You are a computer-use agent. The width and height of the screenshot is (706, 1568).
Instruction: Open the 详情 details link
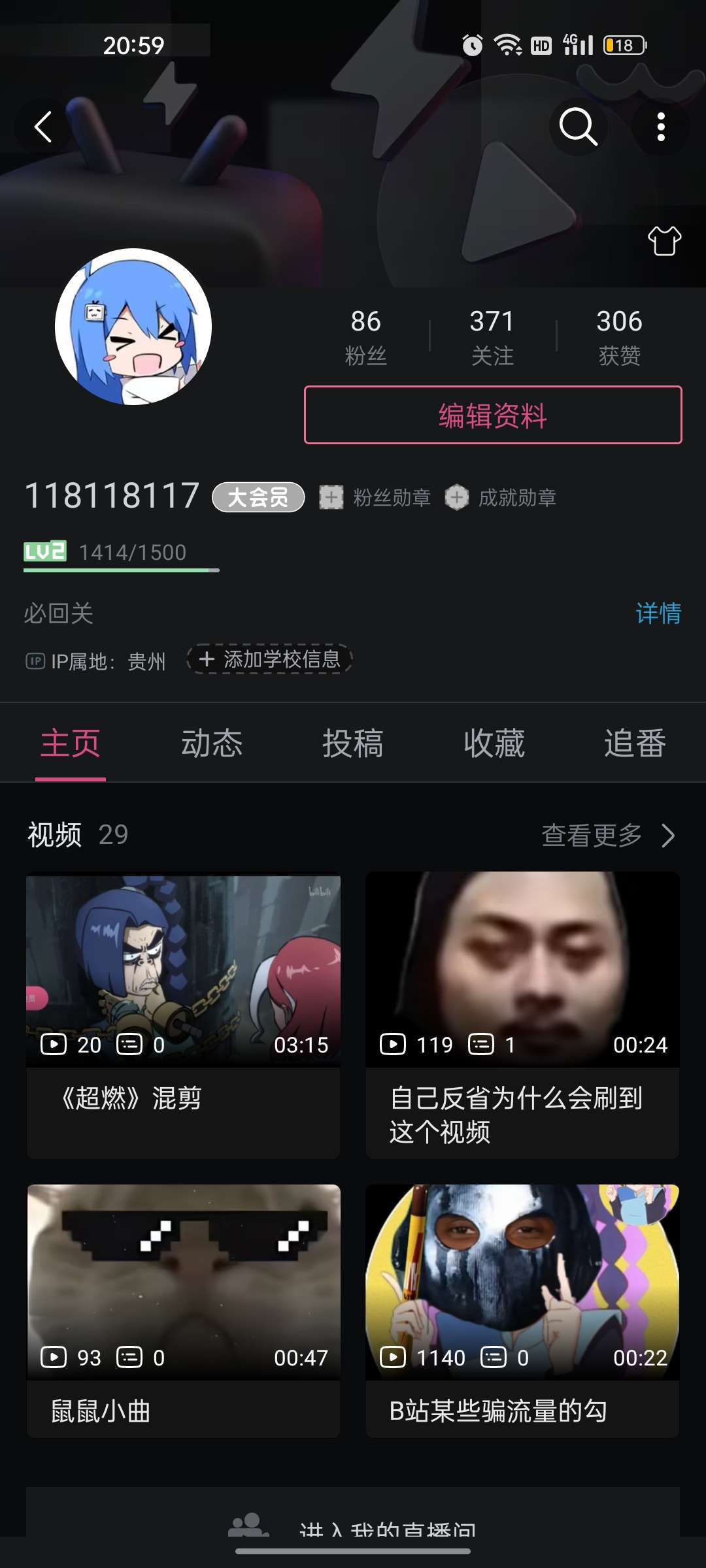[x=658, y=613]
